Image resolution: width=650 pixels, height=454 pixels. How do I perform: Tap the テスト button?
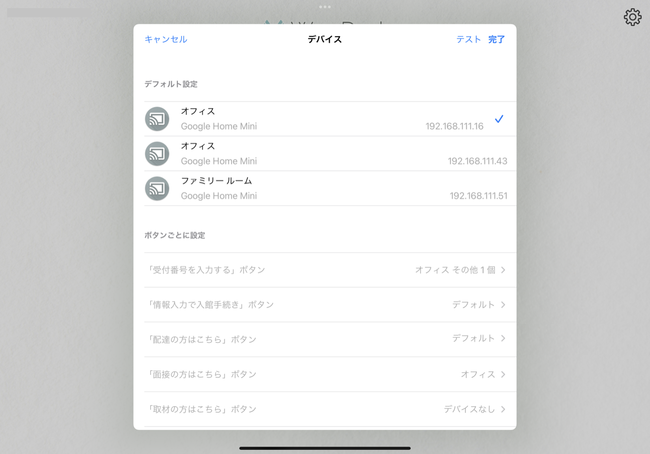pyautogui.click(x=468, y=39)
